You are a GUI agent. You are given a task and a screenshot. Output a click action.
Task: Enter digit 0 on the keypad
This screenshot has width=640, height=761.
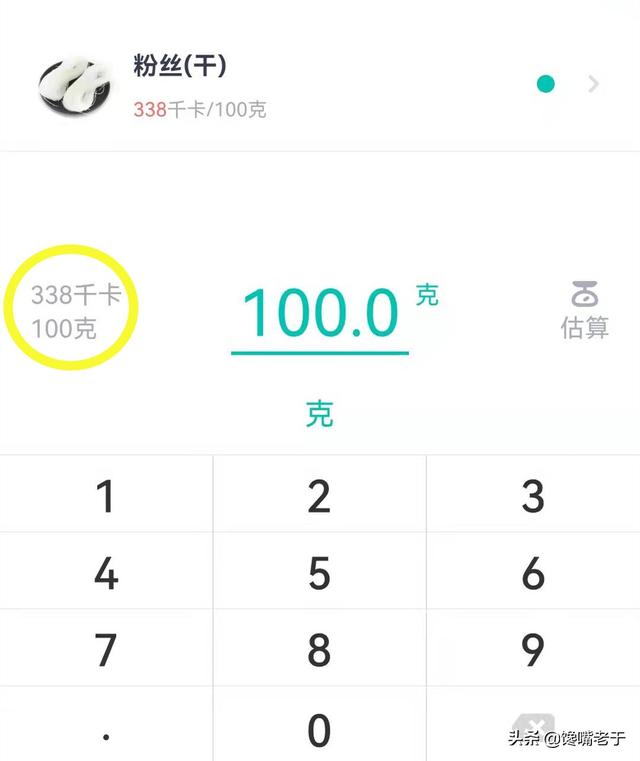(x=319, y=730)
